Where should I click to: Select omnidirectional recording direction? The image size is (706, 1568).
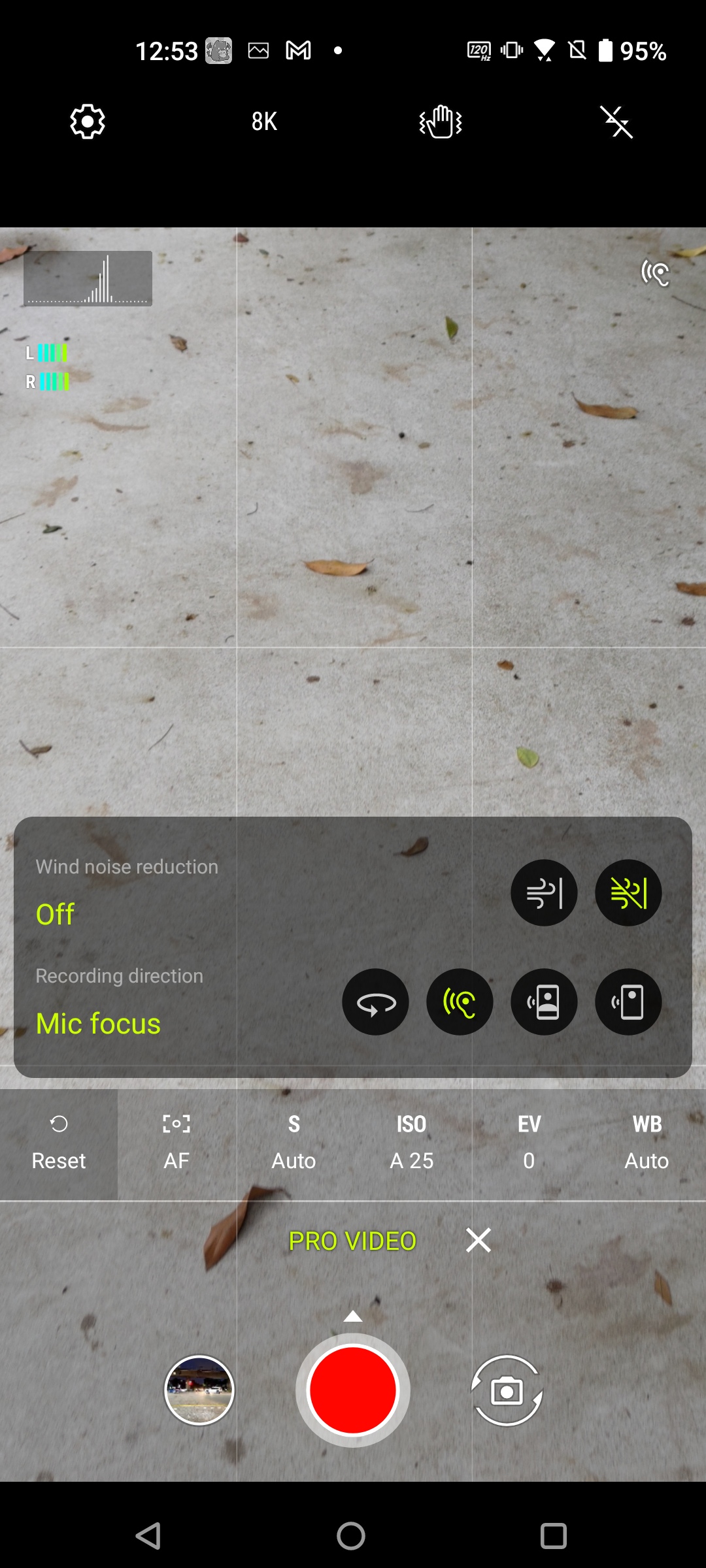(x=375, y=1002)
